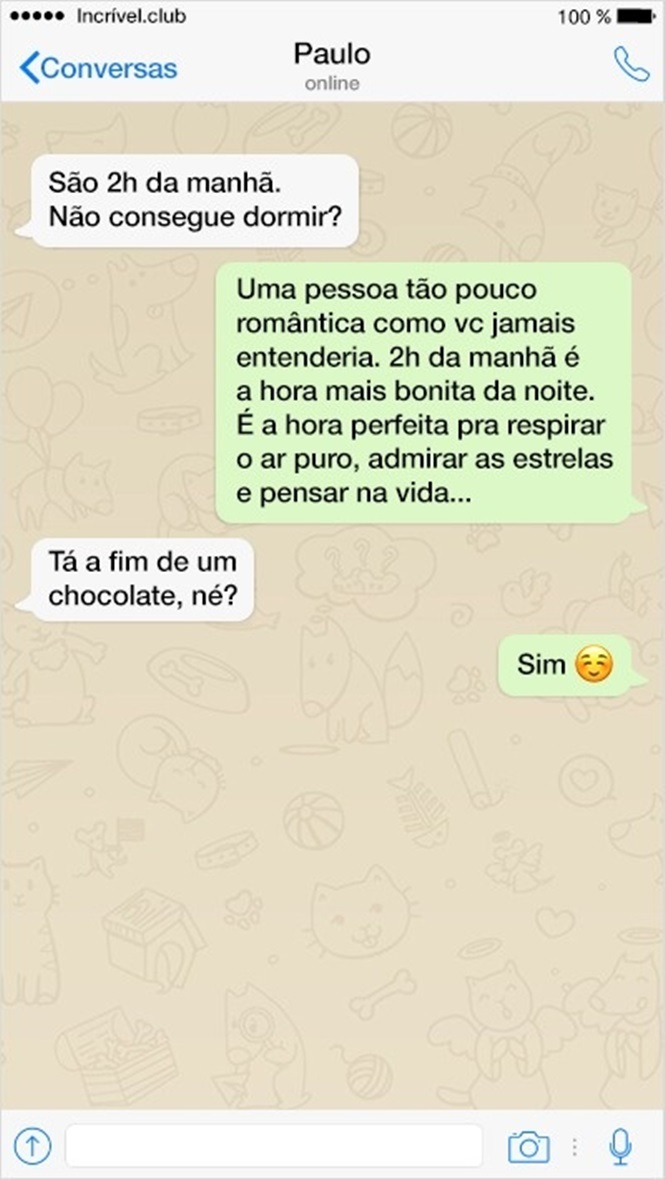
Task: Focus the message text field
Action: (x=274, y=1146)
